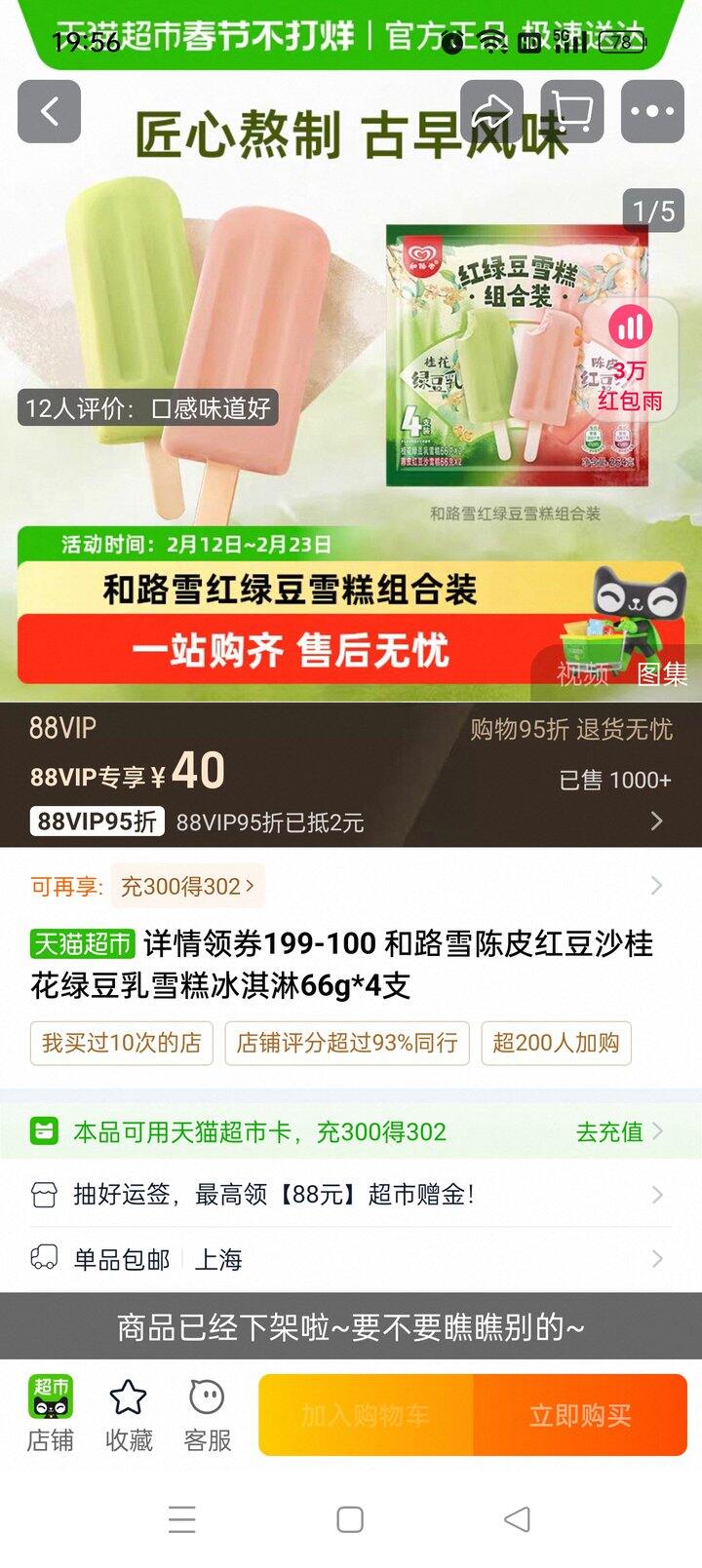Tap the 我买过10次的店 tag

[x=121, y=1043]
